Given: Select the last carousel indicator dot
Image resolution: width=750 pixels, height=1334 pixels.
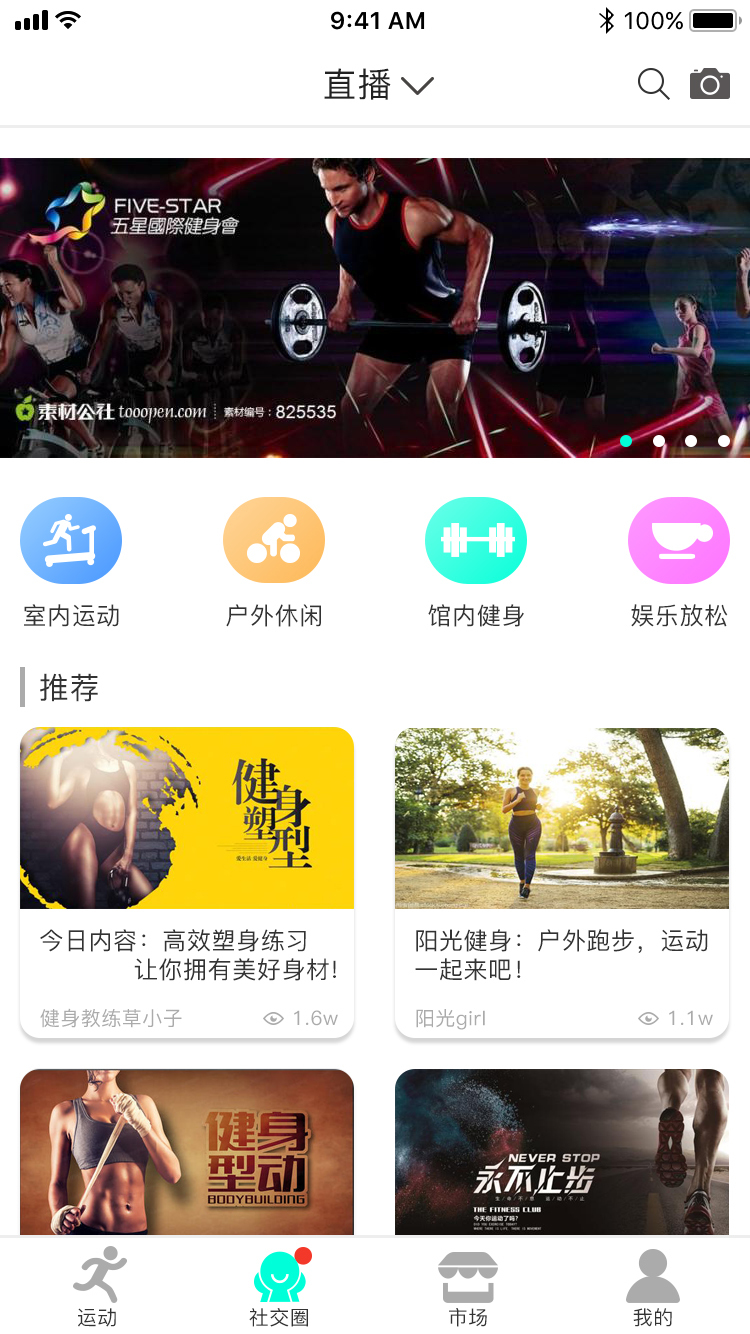Looking at the screenshot, I should coord(724,440).
